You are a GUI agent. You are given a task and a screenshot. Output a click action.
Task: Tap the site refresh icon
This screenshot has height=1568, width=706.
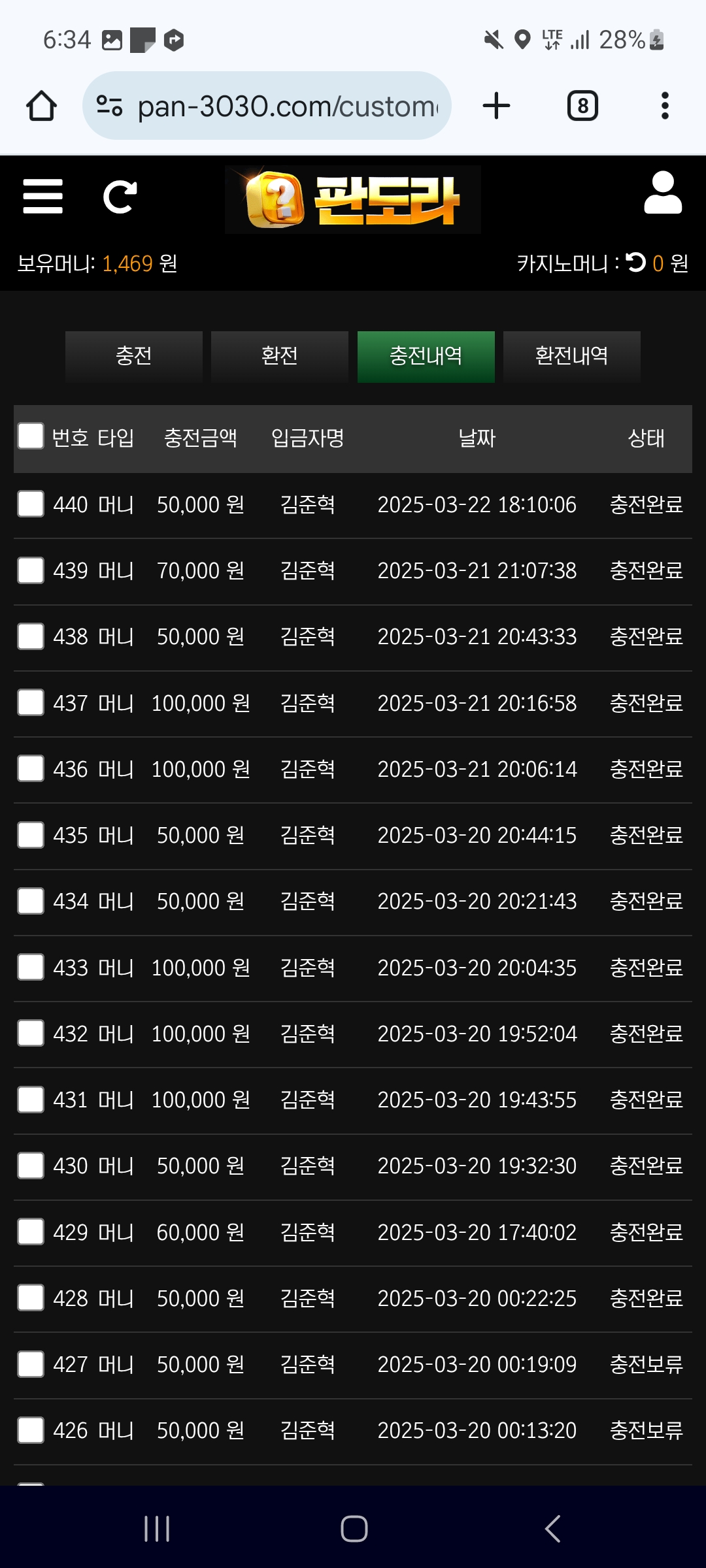pos(120,197)
